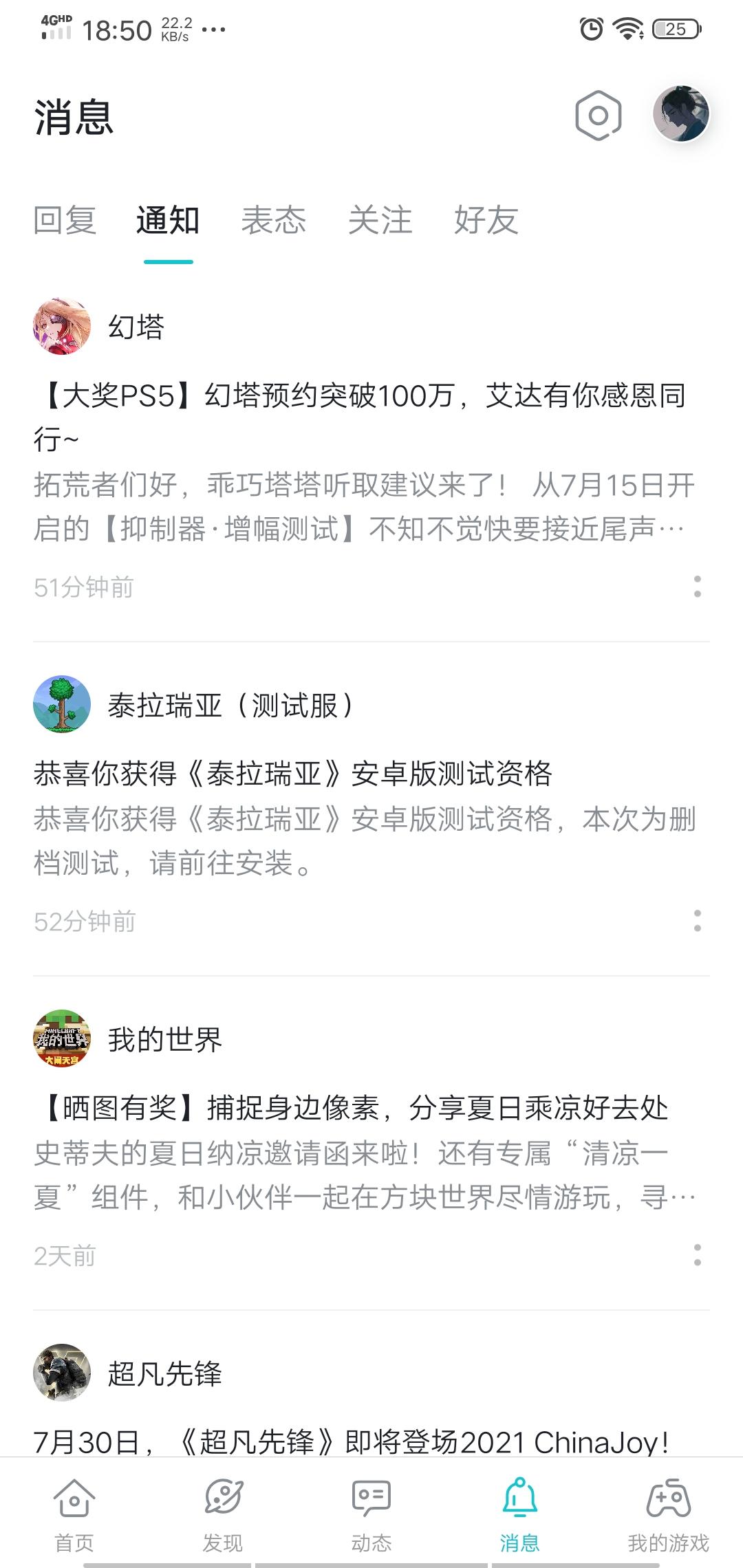Go to the 关注 tab
Viewport: 743px width, 1568px height.
[x=380, y=221]
